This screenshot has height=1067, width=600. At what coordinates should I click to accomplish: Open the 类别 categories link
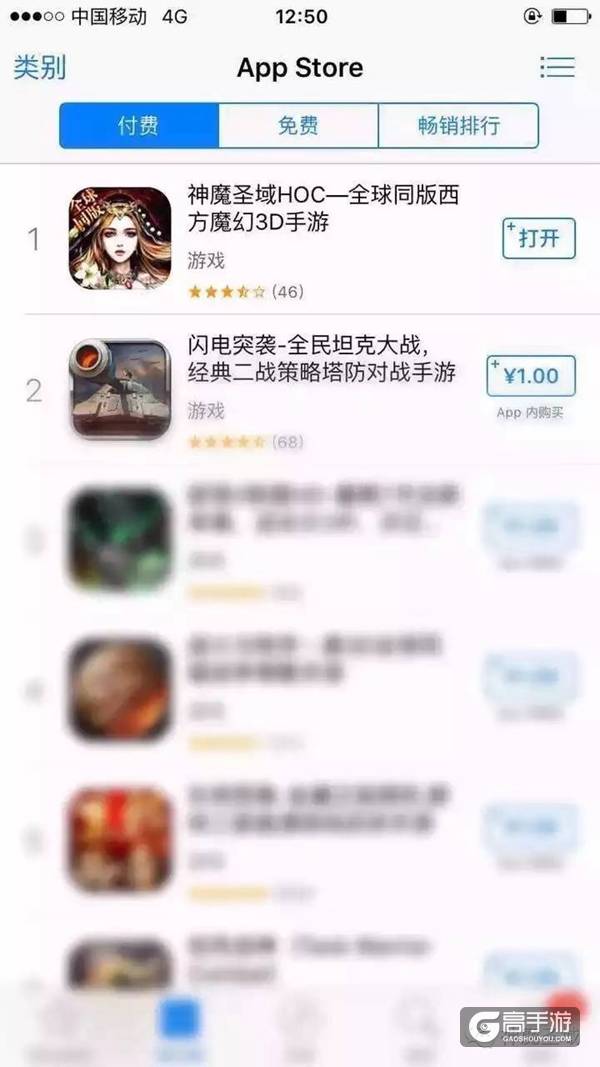click(40, 68)
